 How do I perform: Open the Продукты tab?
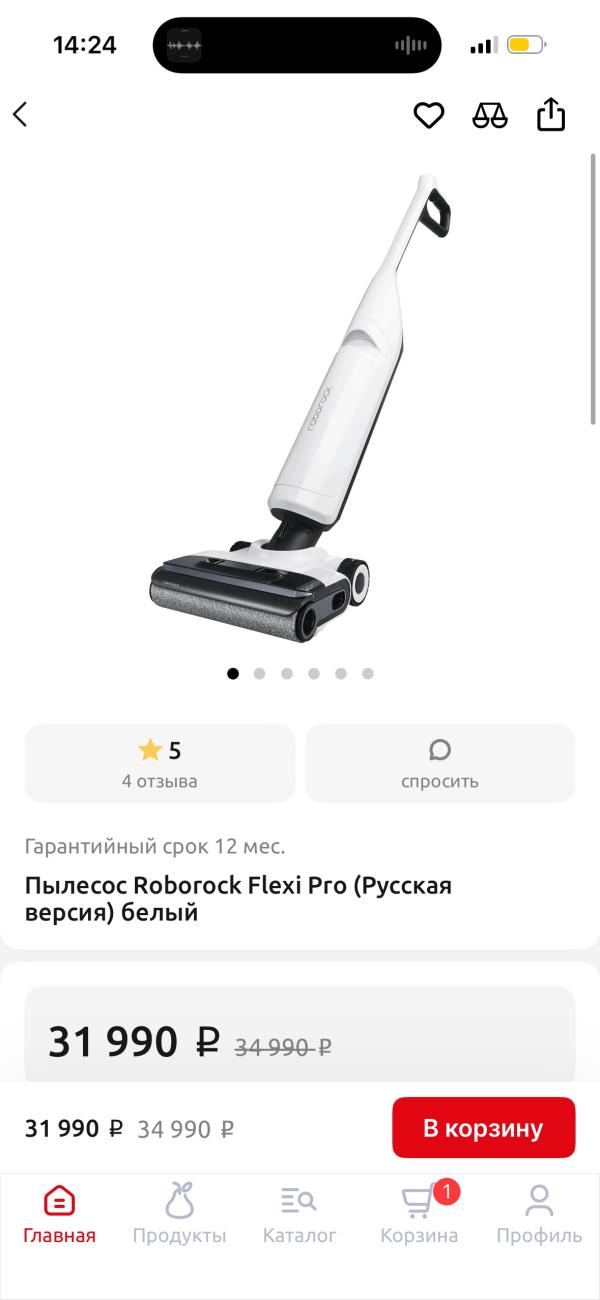pyautogui.click(x=180, y=1213)
